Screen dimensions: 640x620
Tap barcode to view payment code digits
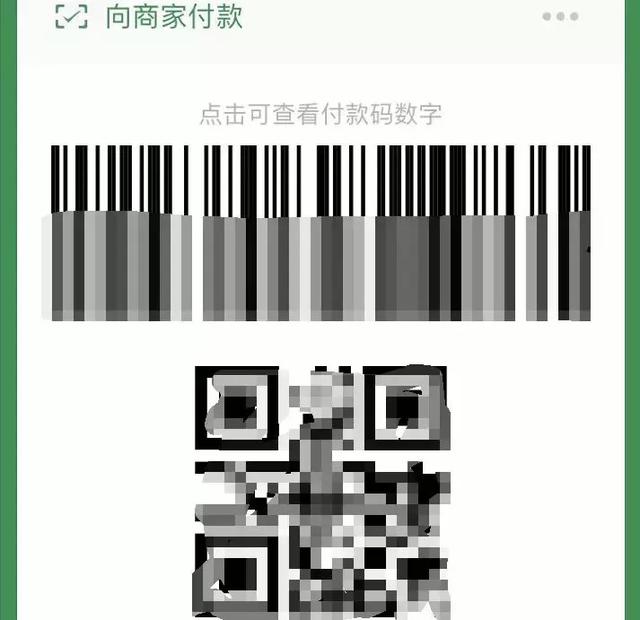pyautogui.click(x=320, y=232)
